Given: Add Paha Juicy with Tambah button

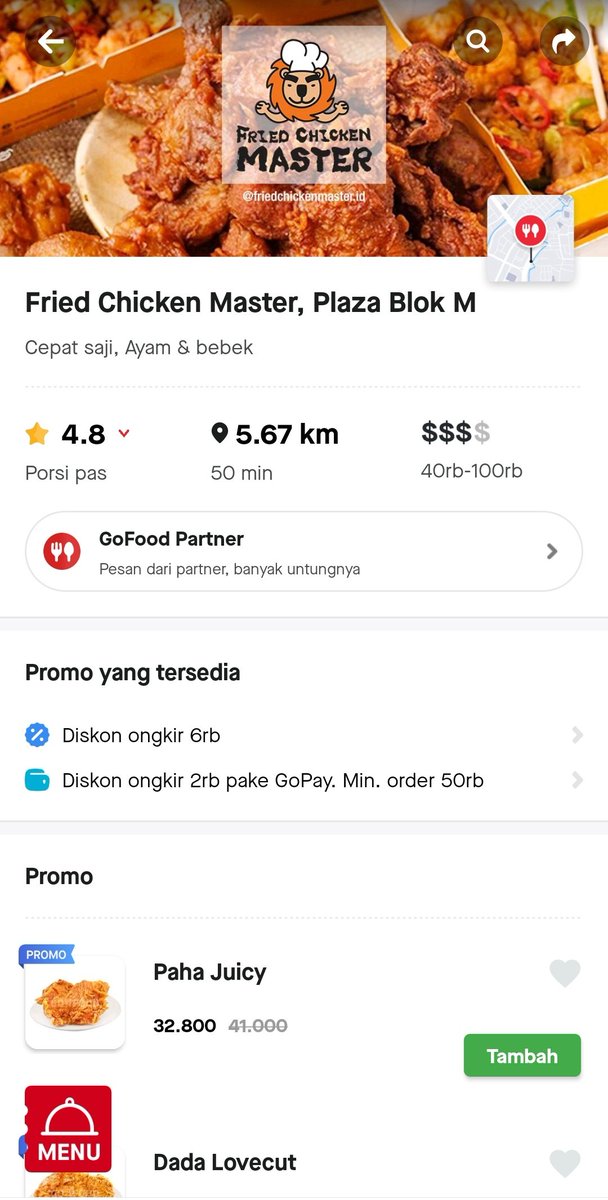Looking at the screenshot, I should pyautogui.click(x=522, y=1056).
